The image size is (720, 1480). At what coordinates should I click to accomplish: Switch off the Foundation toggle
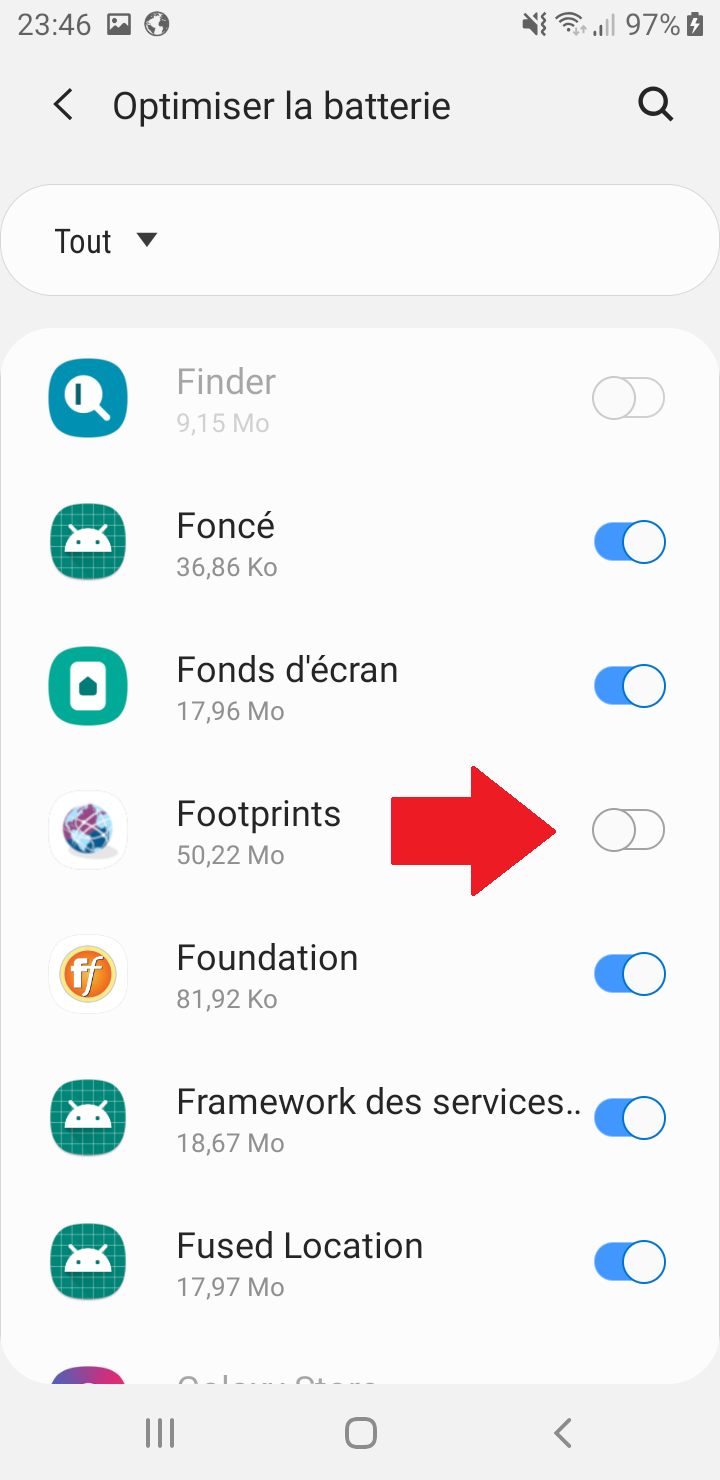point(629,974)
